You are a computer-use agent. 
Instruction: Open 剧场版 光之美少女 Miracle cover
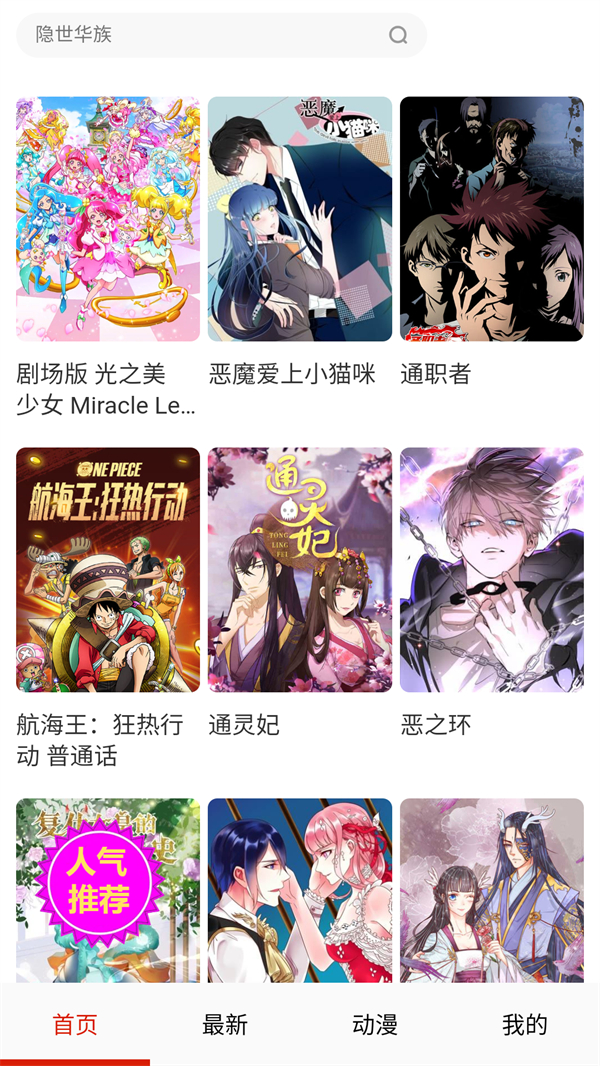[x=108, y=219]
